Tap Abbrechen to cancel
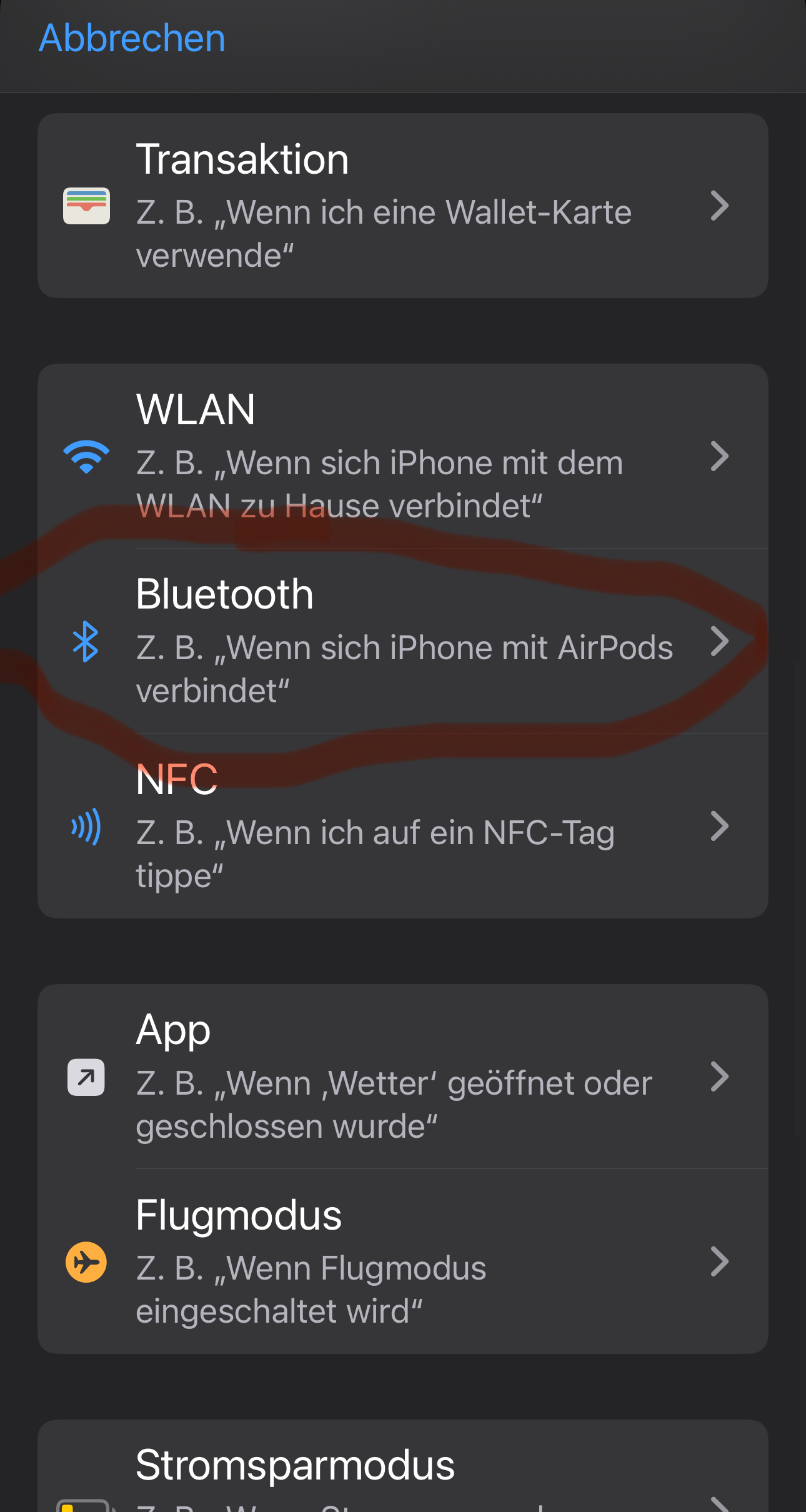 132,39
